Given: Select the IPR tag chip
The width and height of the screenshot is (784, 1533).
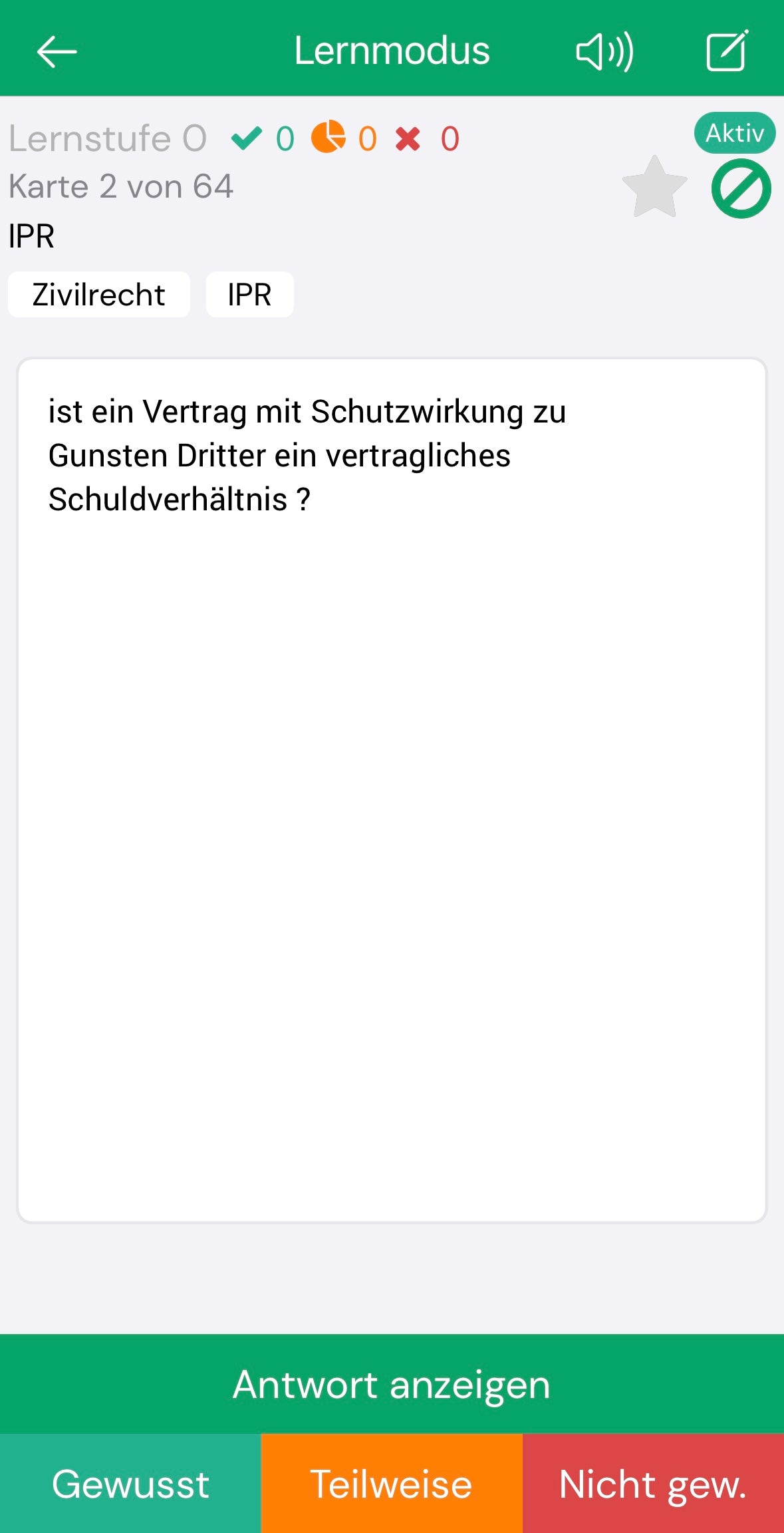Looking at the screenshot, I should click(x=249, y=295).
